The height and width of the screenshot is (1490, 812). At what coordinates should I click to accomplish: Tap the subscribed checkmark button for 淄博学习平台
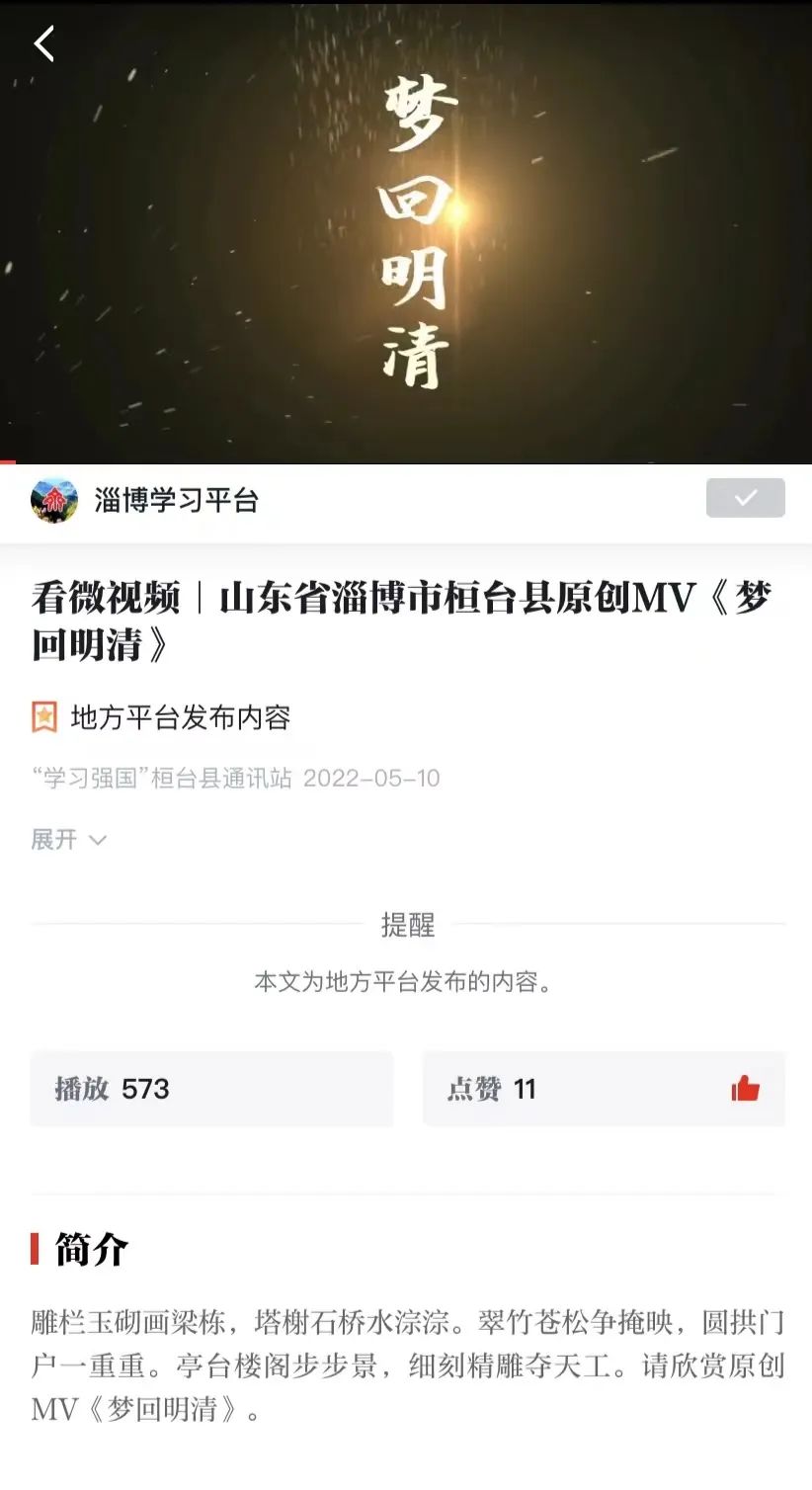[746, 498]
